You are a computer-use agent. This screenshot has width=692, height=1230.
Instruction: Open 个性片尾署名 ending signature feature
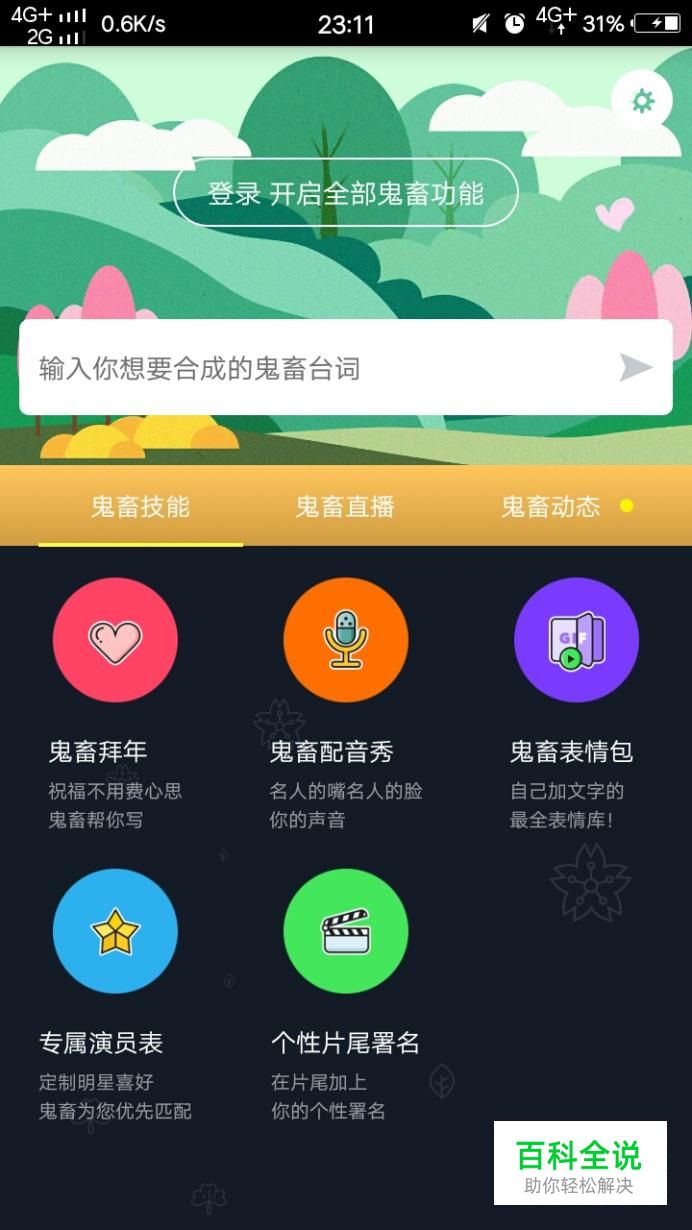point(346,931)
